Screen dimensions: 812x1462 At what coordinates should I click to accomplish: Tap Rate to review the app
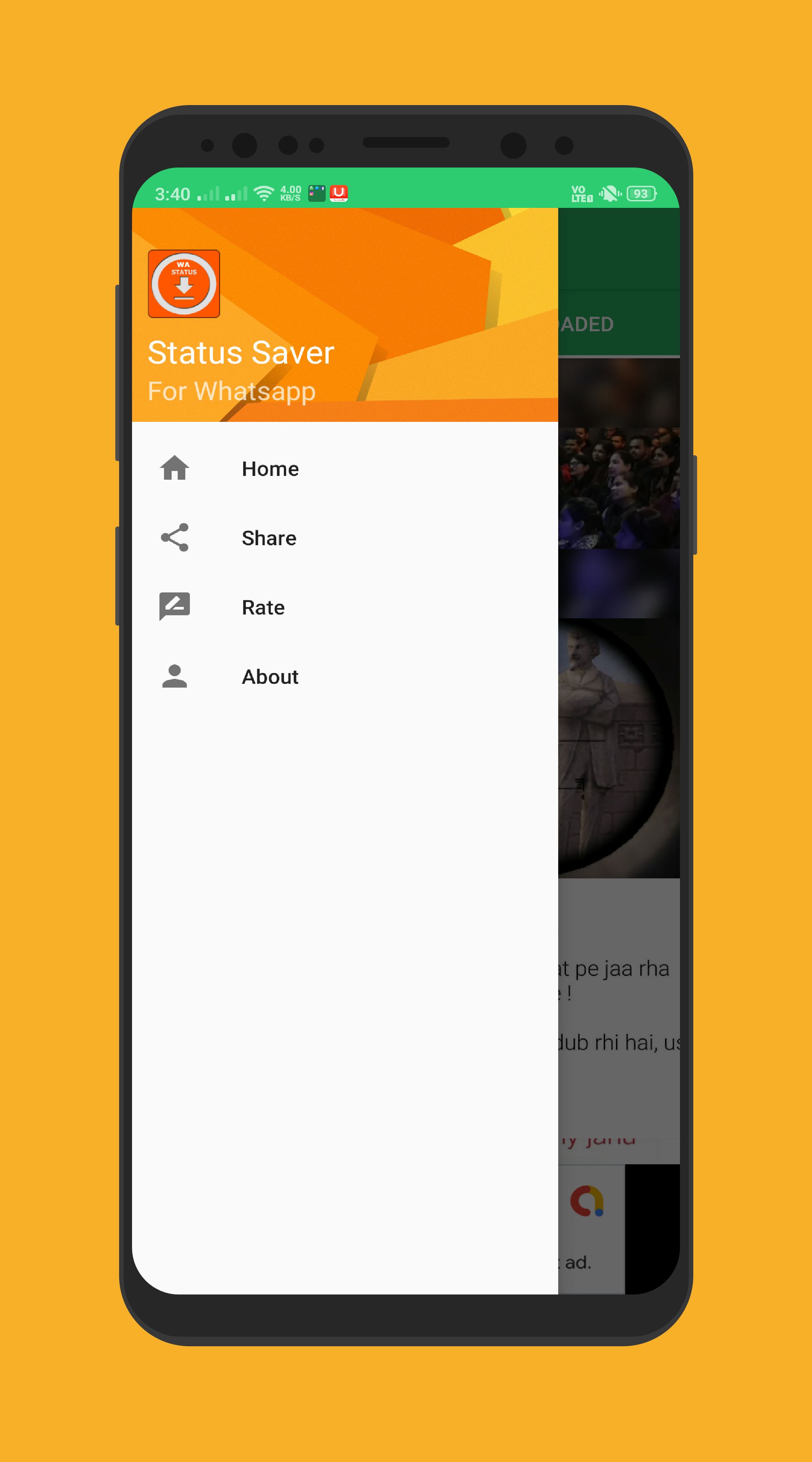point(345,607)
